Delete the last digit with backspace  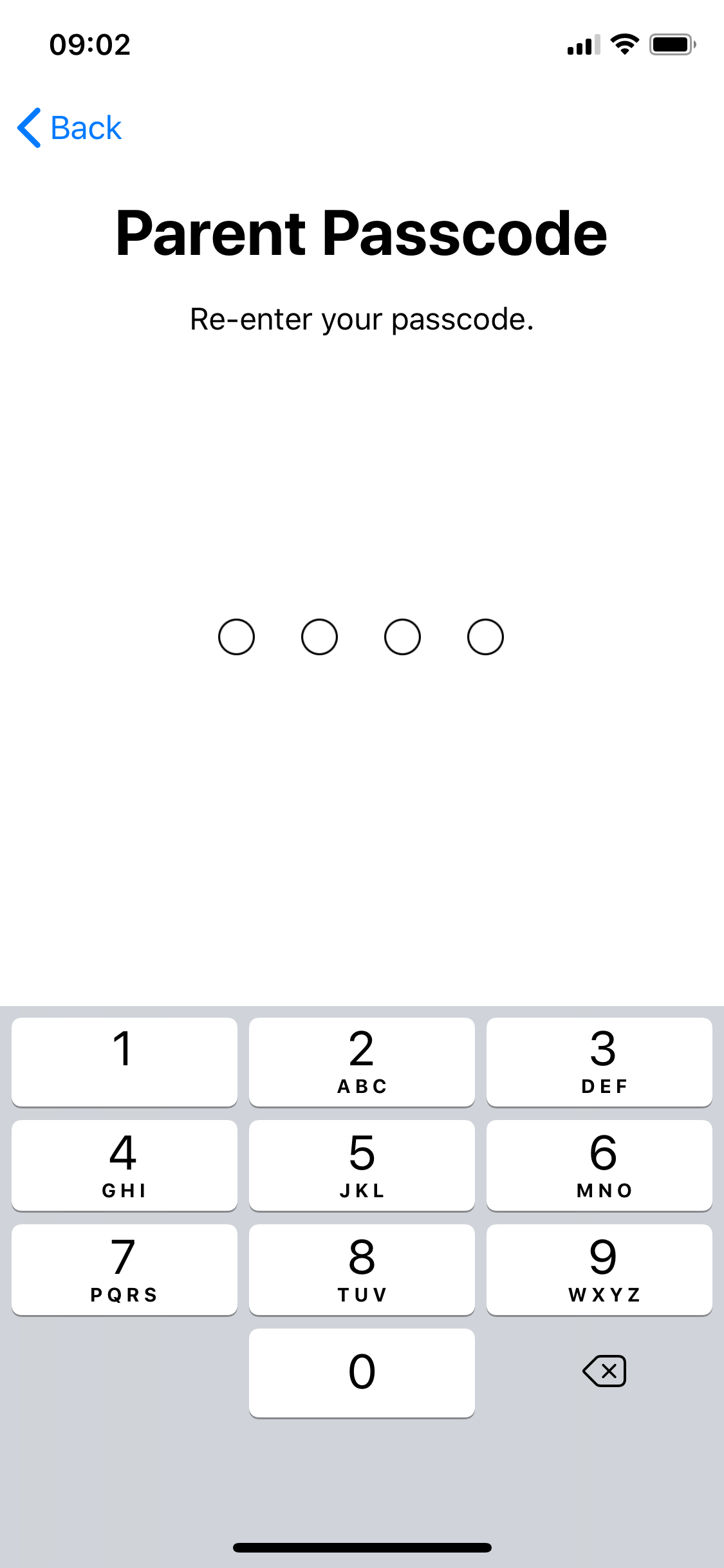tap(604, 1371)
